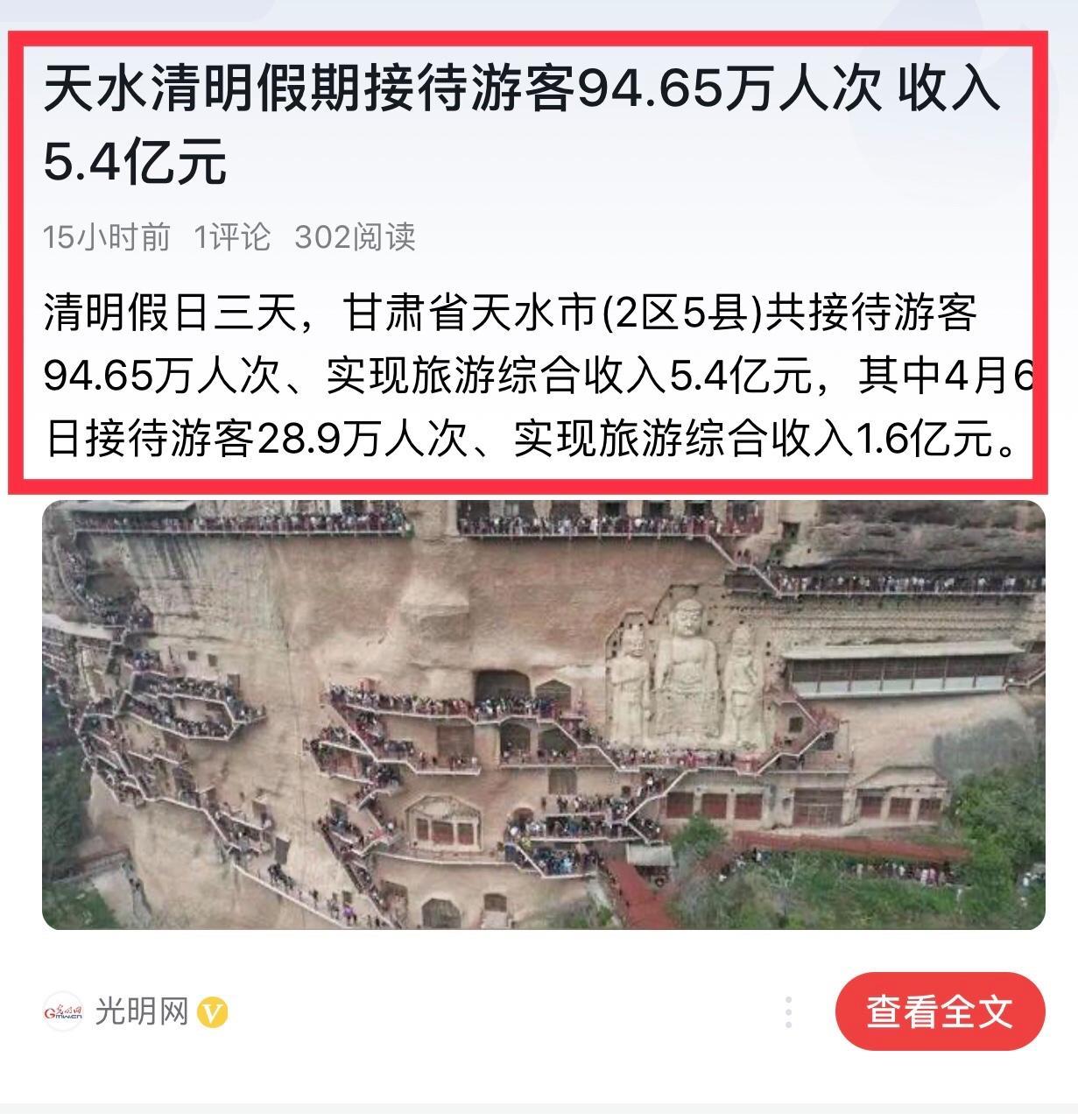The width and height of the screenshot is (1078, 1120).
Task: Open the Maijishan grottoes article photo
Action: 543,714
